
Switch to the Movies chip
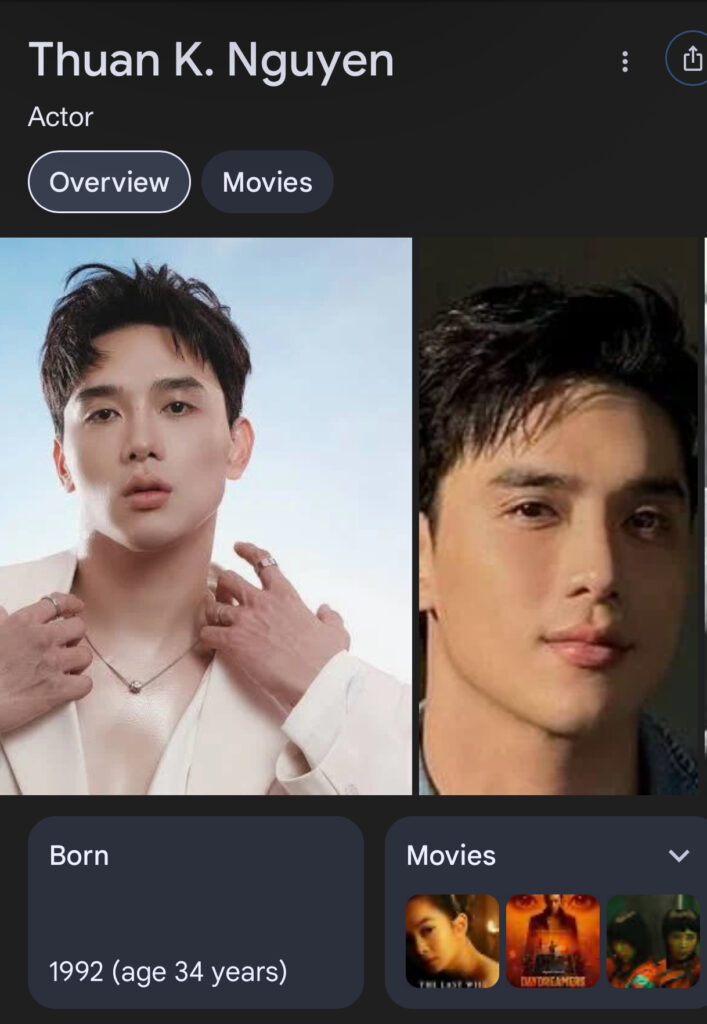click(267, 182)
